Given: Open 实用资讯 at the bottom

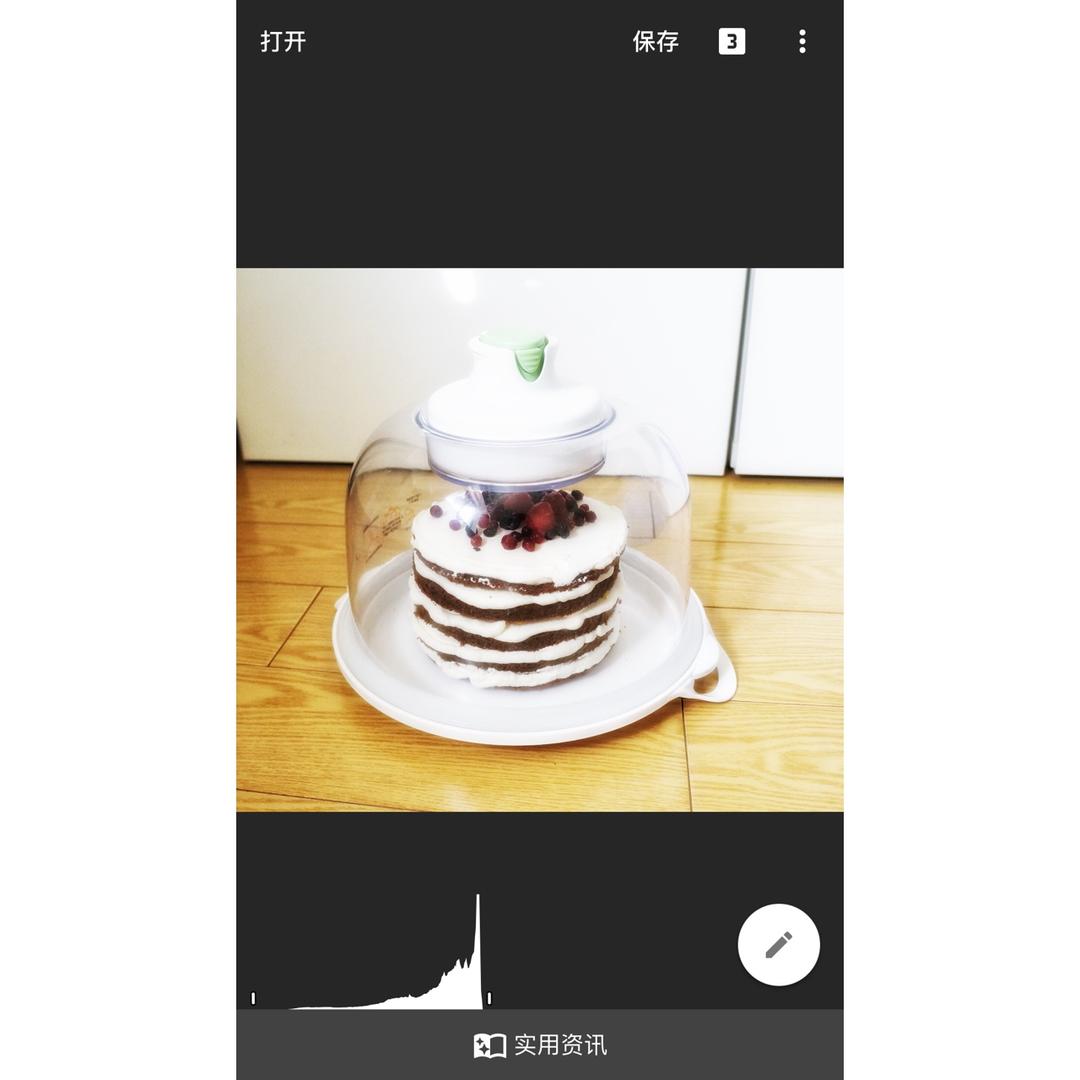Looking at the screenshot, I should (540, 1046).
